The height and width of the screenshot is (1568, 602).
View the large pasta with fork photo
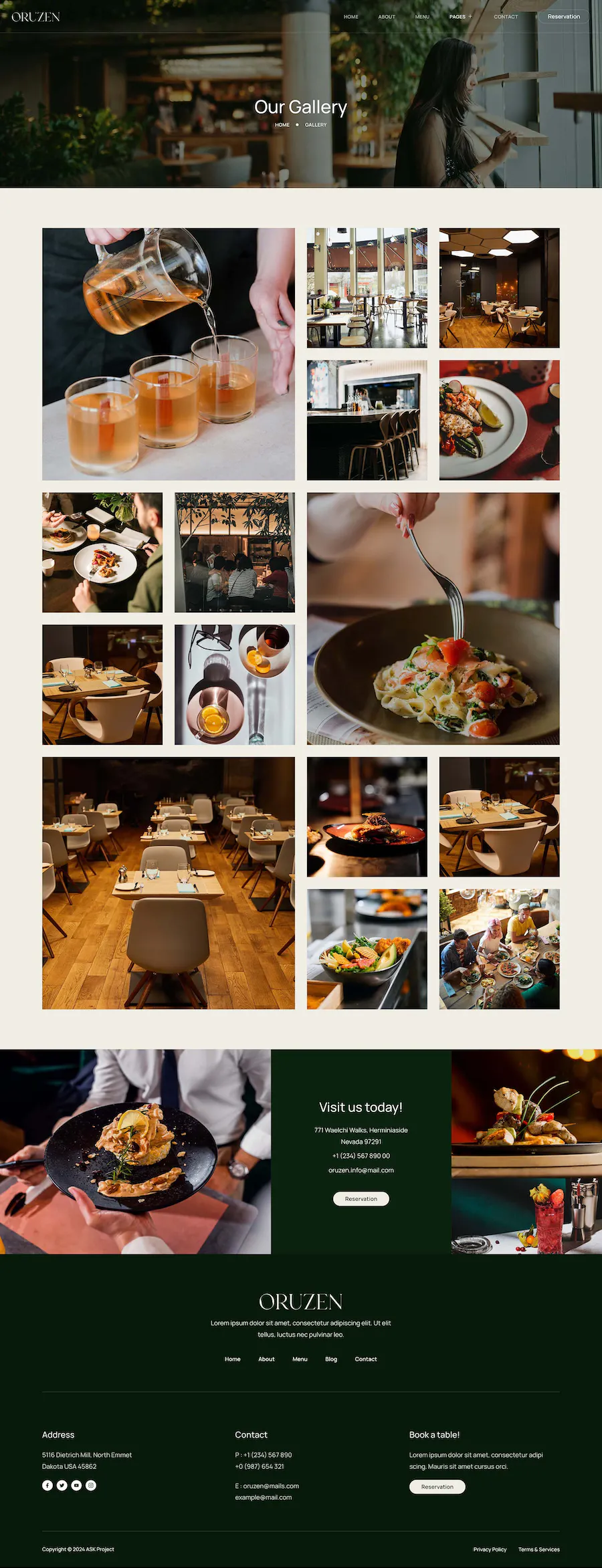pos(433,619)
